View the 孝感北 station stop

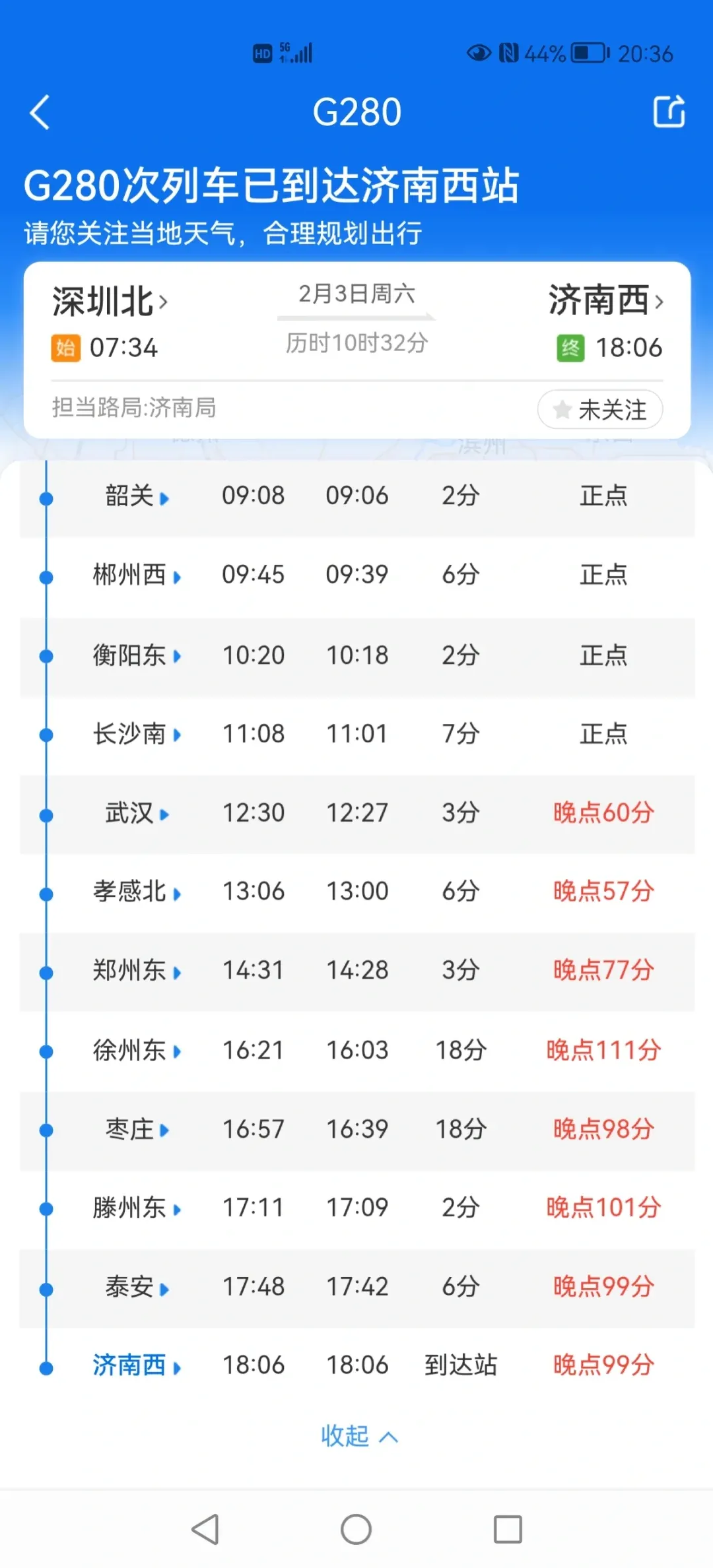[x=137, y=892]
